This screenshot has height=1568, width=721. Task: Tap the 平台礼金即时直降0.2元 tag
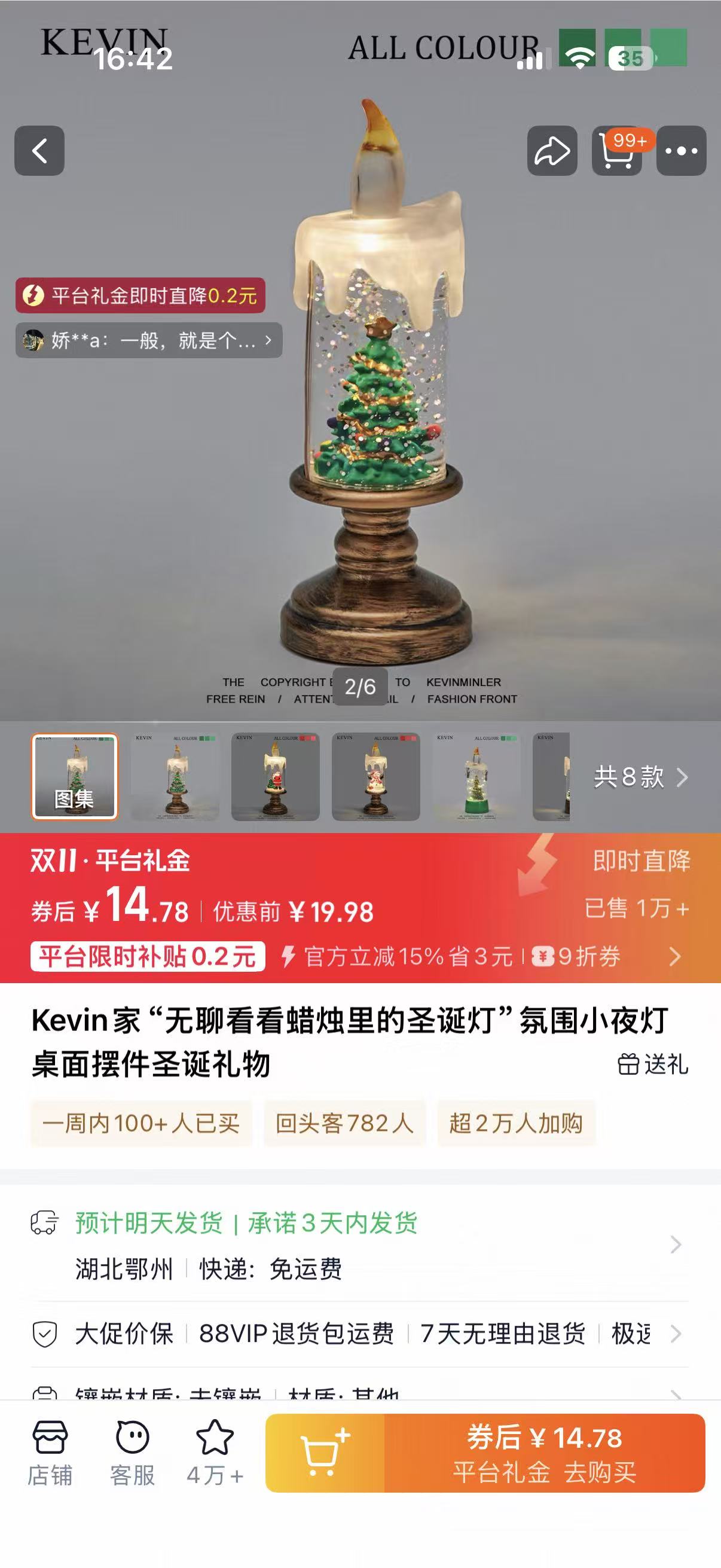pyautogui.click(x=140, y=296)
